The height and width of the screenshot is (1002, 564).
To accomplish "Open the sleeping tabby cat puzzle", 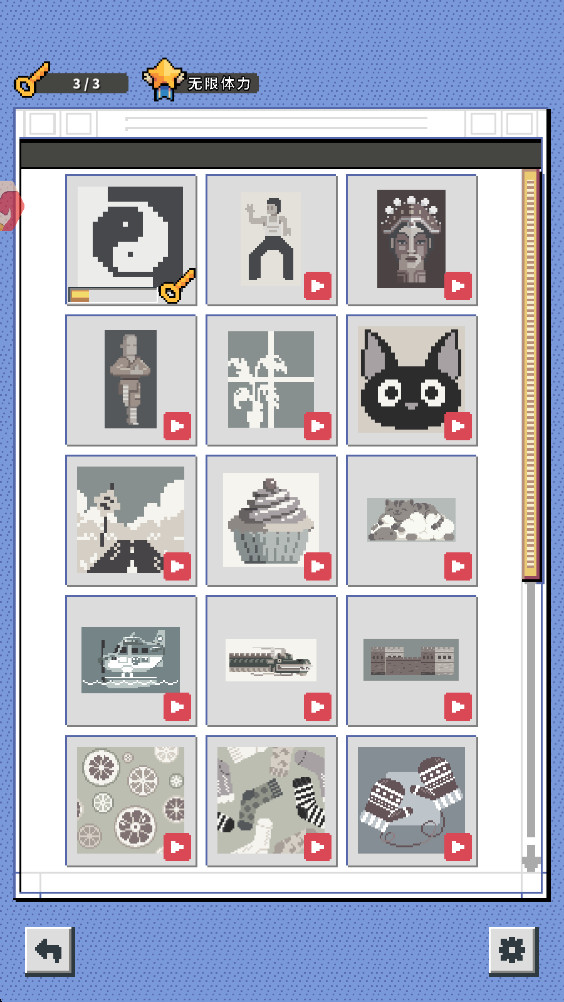I will 412,520.
